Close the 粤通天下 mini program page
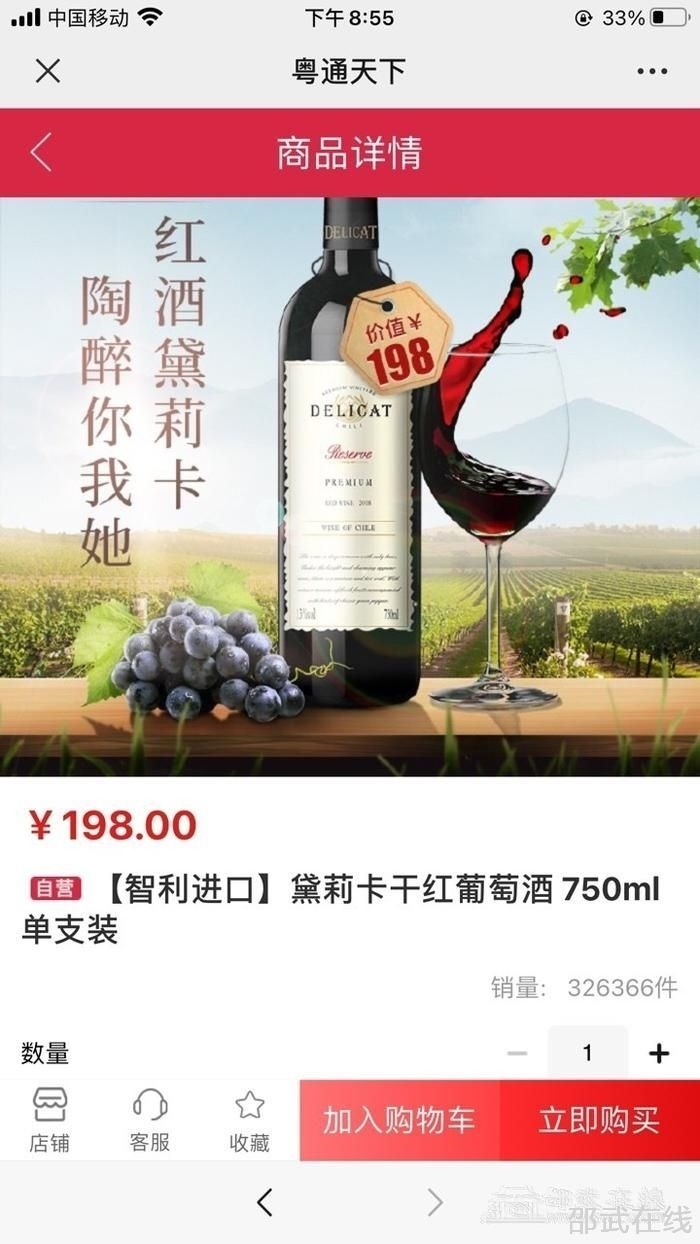 [x=47, y=71]
